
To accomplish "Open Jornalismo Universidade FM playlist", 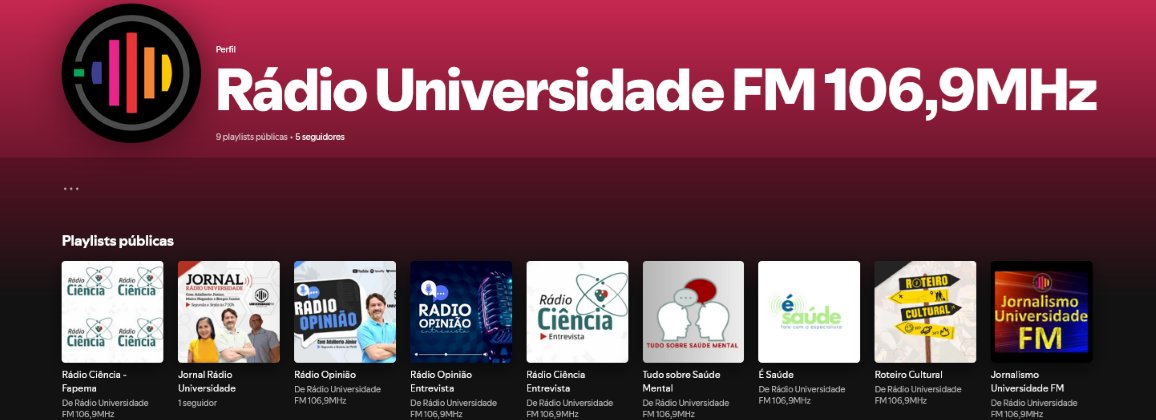I will [x=1041, y=311].
